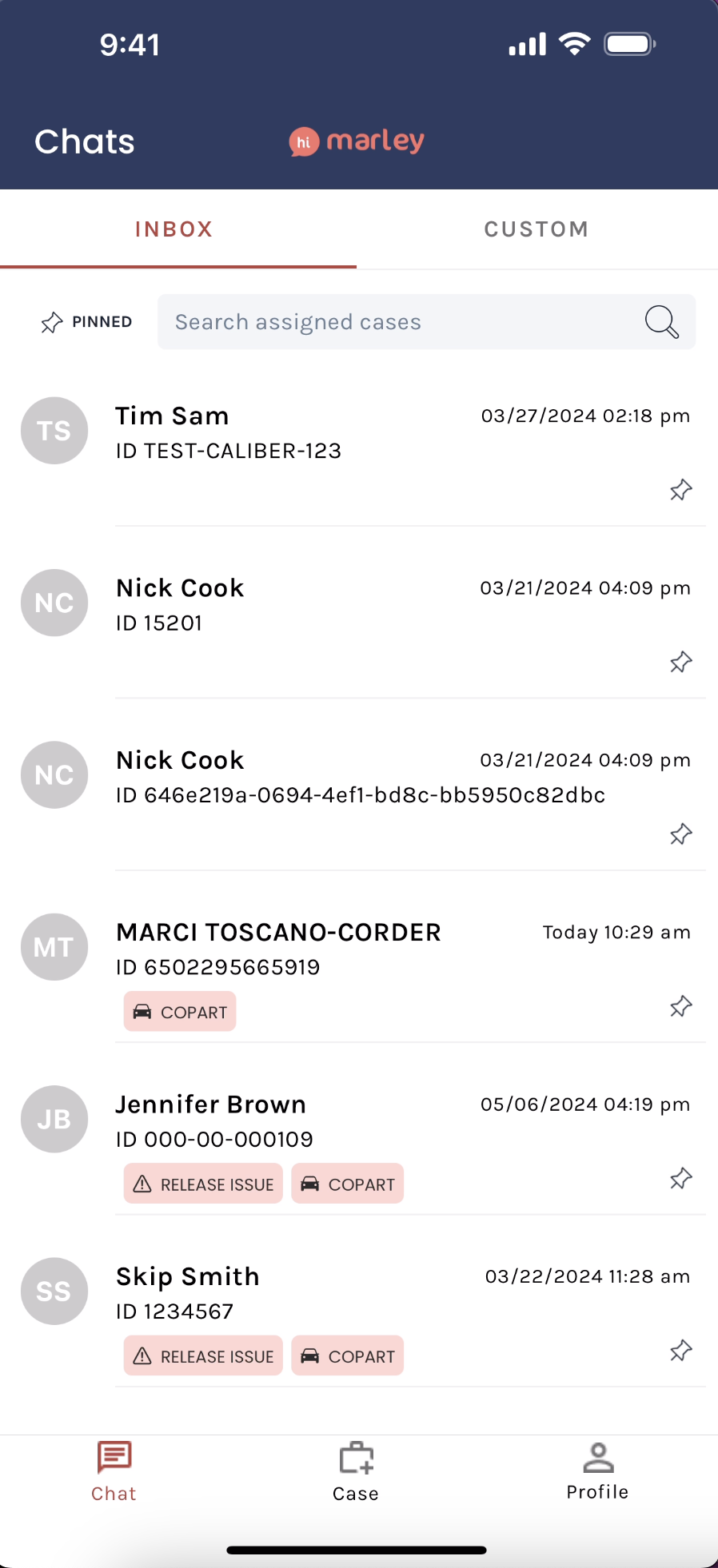
Task: Select the Inbox tab
Action: [174, 229]
